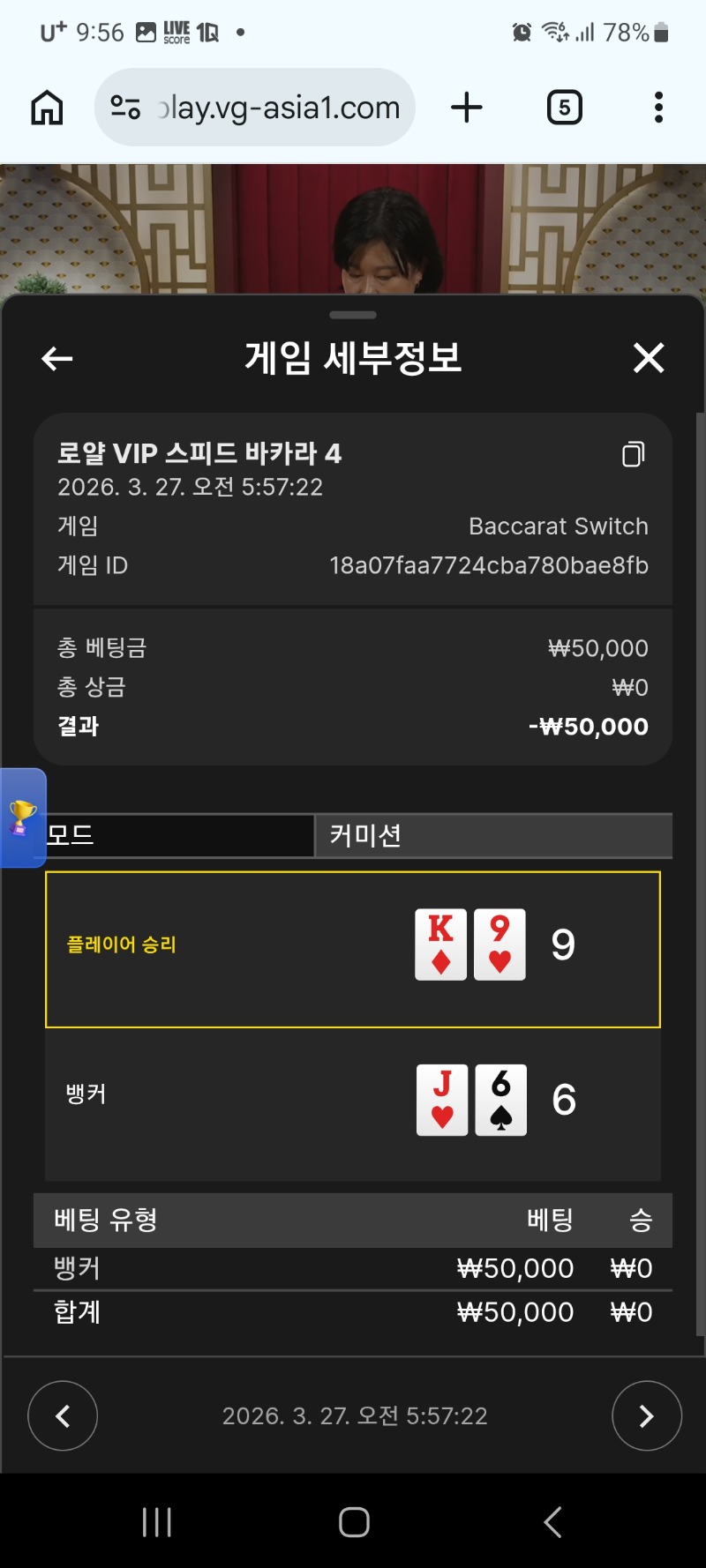Screen dimensions: 706x1568
Task: Go to phone home screen
Action: coord(354,1522)
